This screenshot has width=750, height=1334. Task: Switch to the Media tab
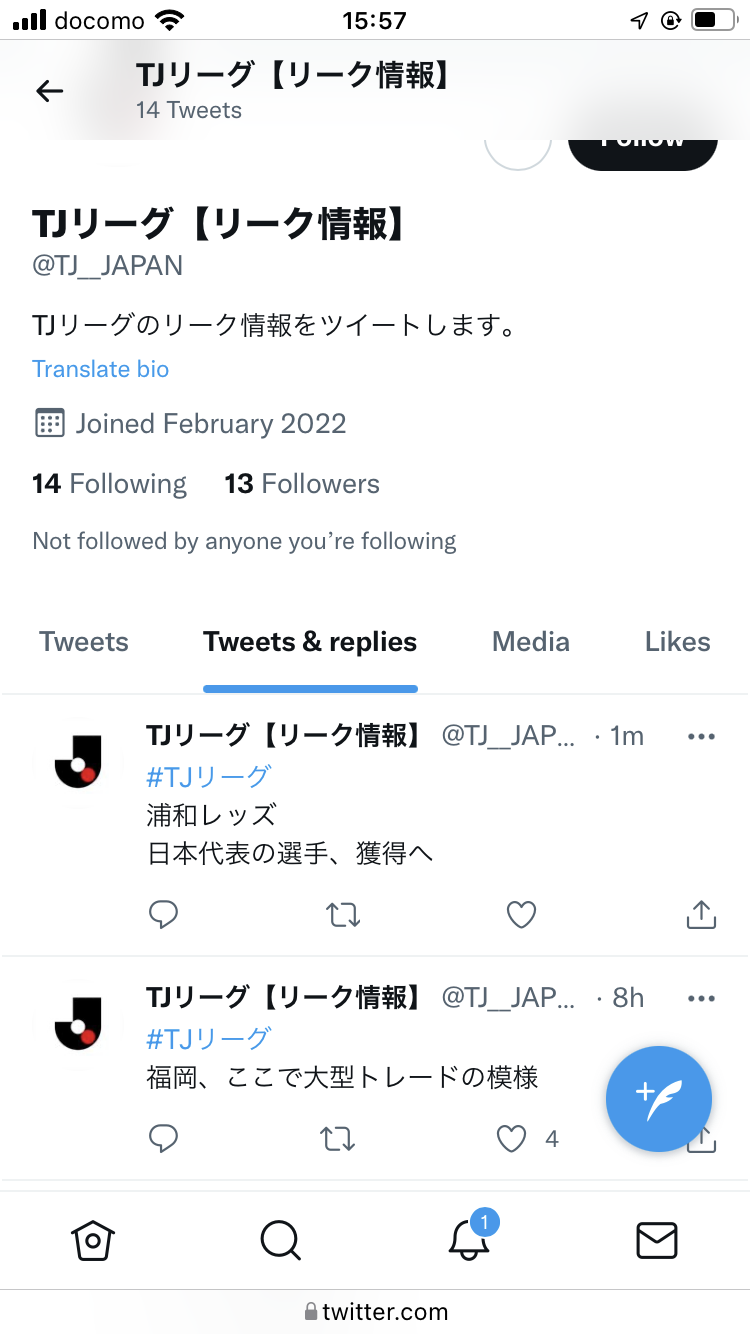(531, 642)
